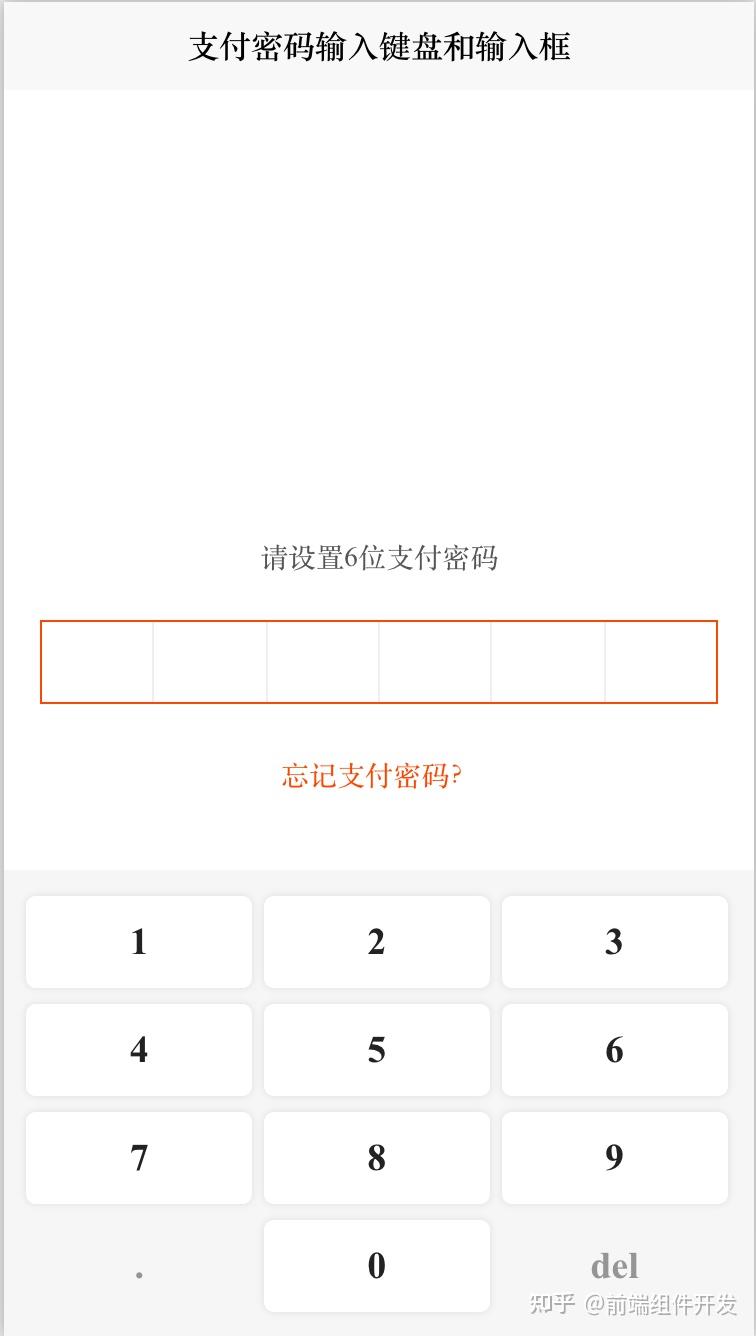
Task: Click the last password digit box
Action: tap(660, 662)
